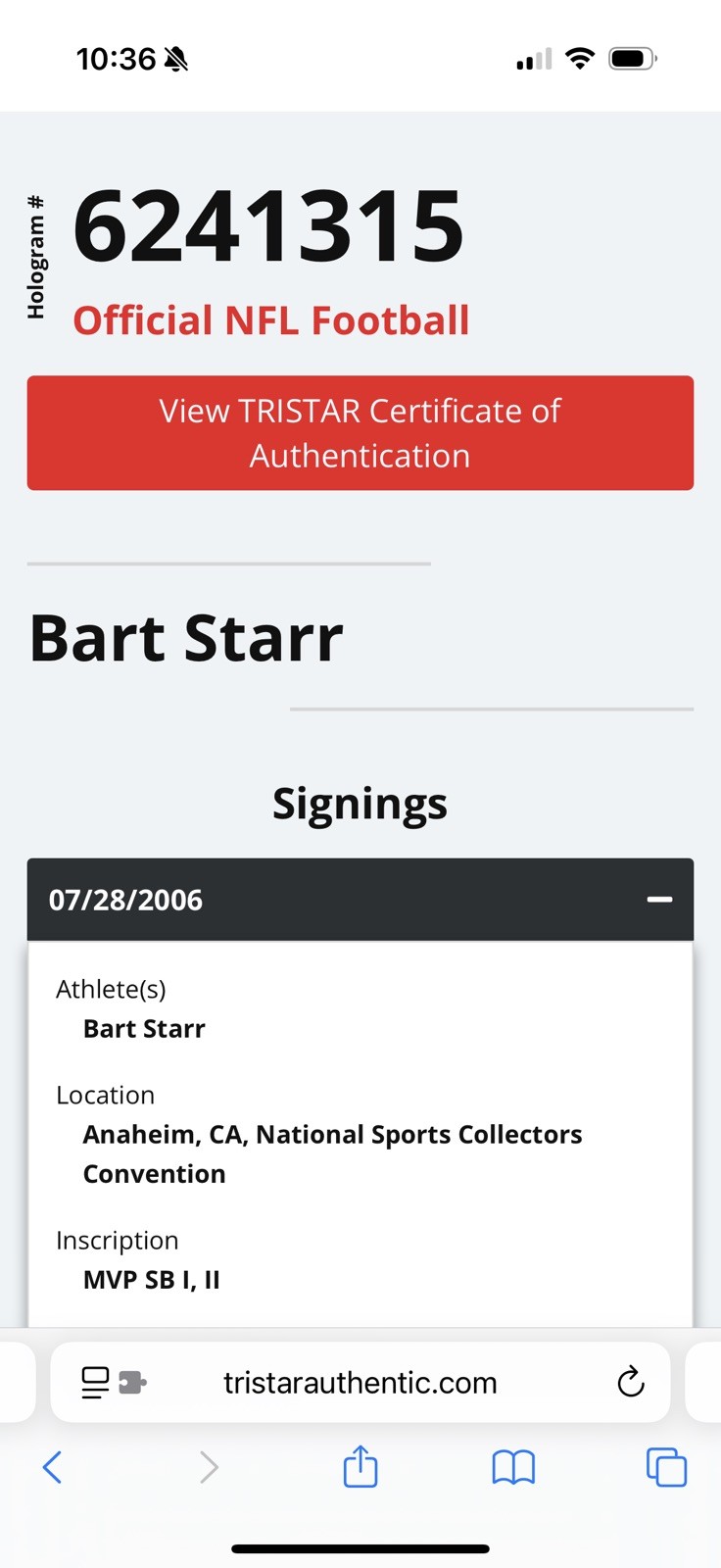Select the Bart Starr heading
Screen dimensions: 721x1568
(x=187, y=637)
